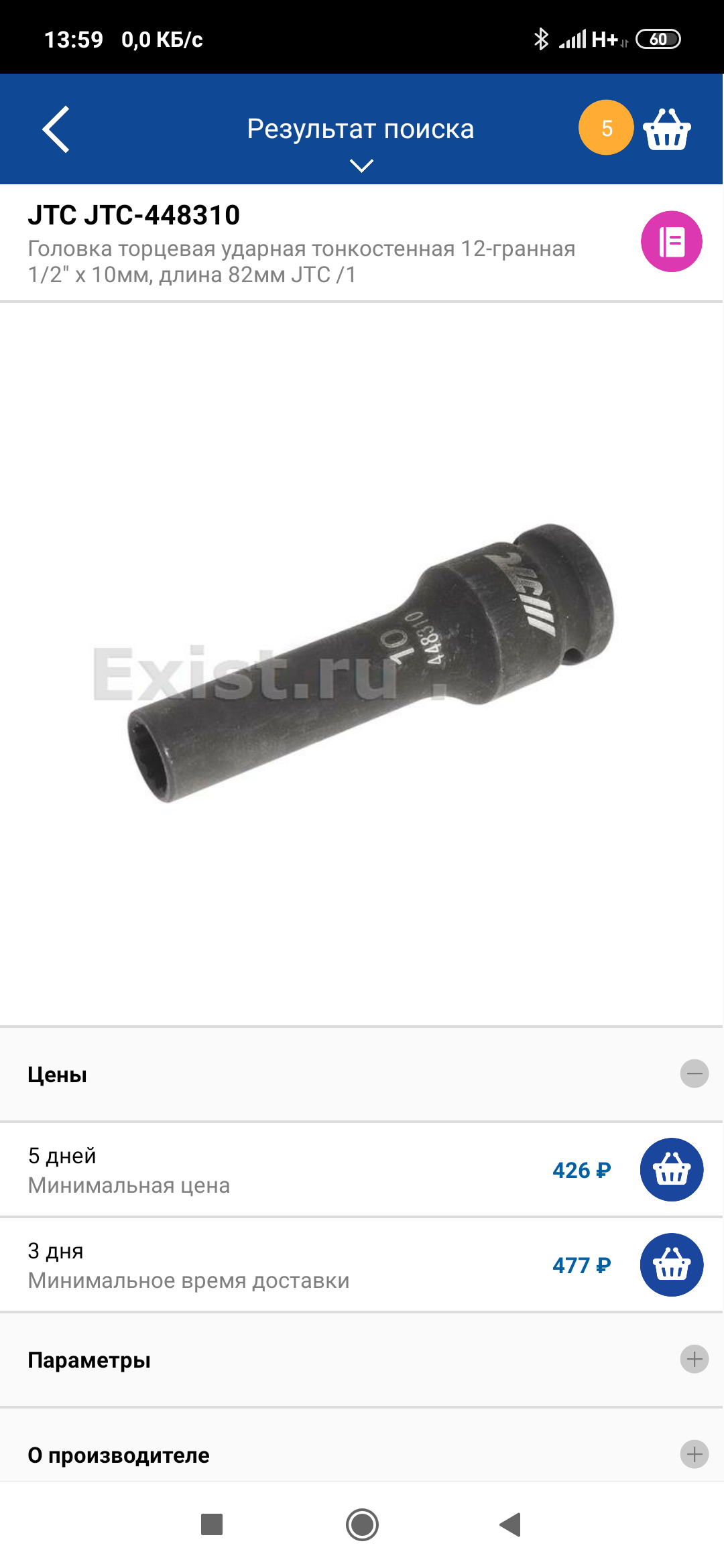Tap the system home button
This screenshot has height=1568, width=724.
362,1525
